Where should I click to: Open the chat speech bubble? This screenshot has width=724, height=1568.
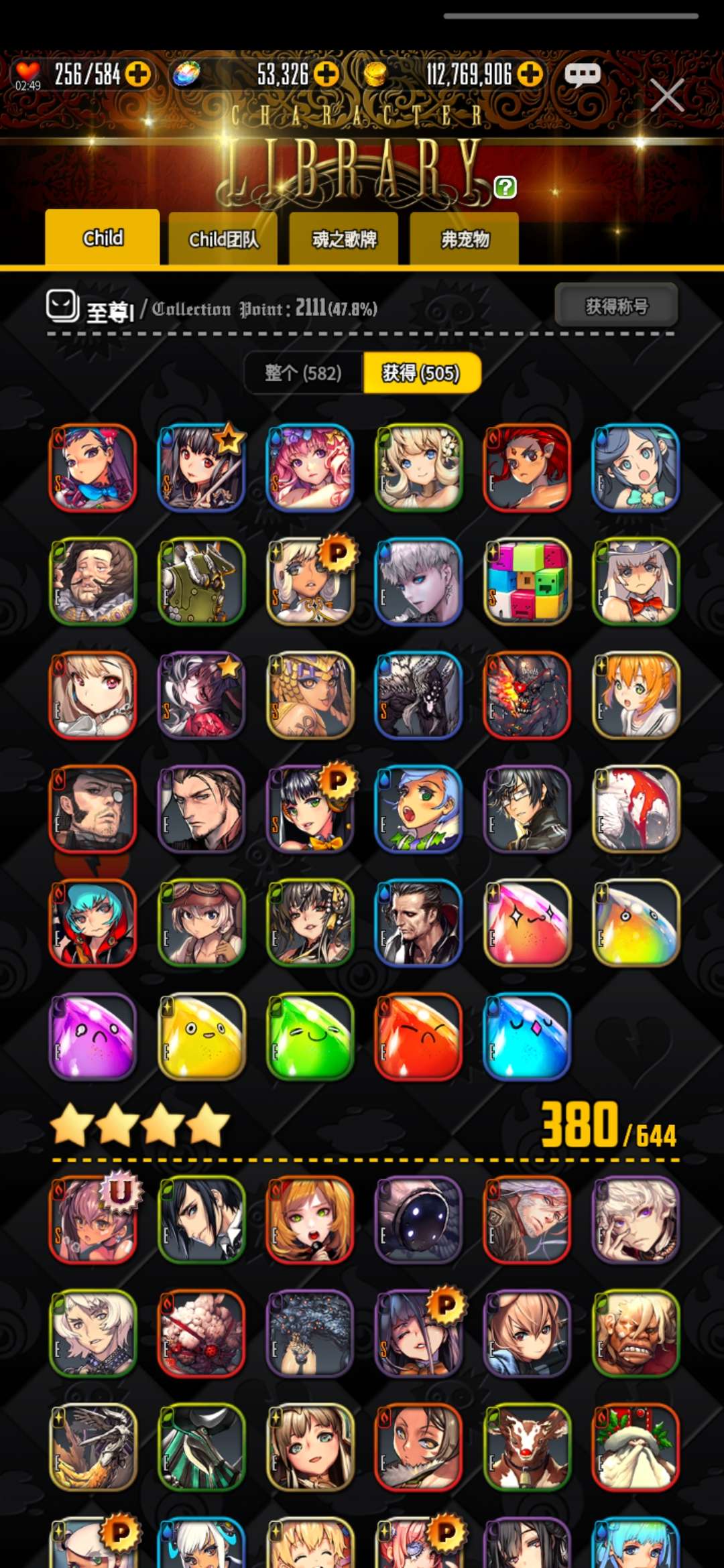click(x=582, y=74)
